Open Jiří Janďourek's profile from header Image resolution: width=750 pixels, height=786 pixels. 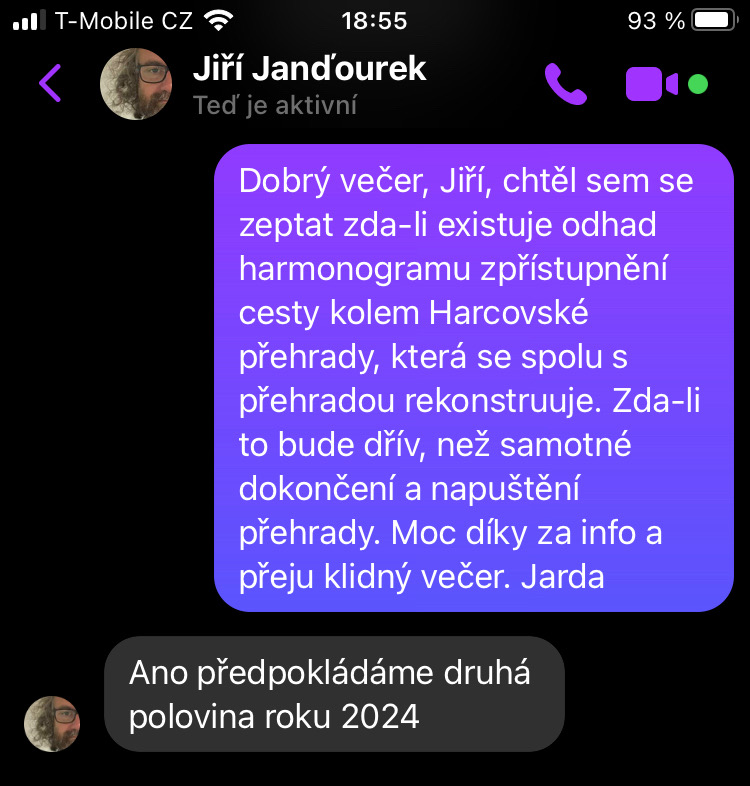(308, 82)
